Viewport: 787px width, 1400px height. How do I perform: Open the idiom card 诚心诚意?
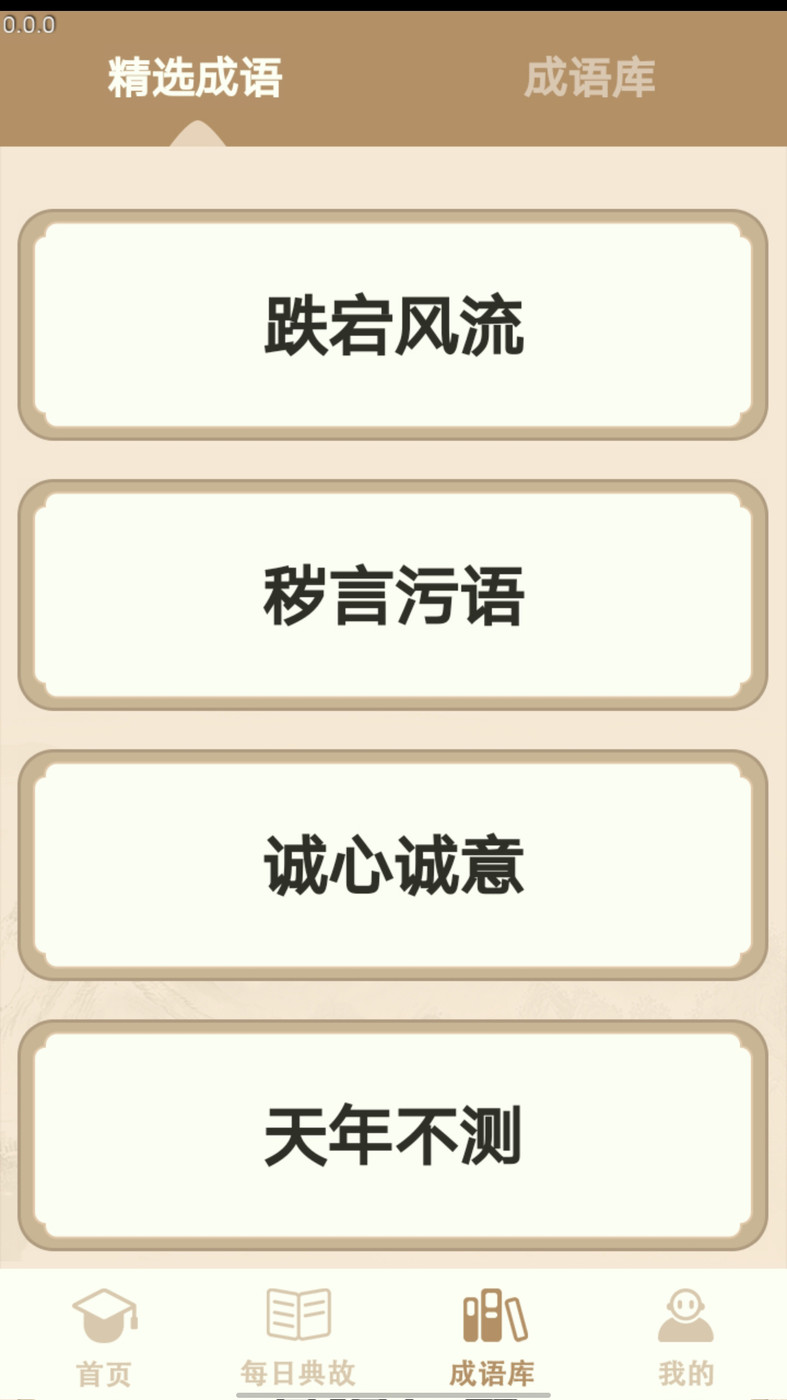pyautogui.click(x=393, y=866)
